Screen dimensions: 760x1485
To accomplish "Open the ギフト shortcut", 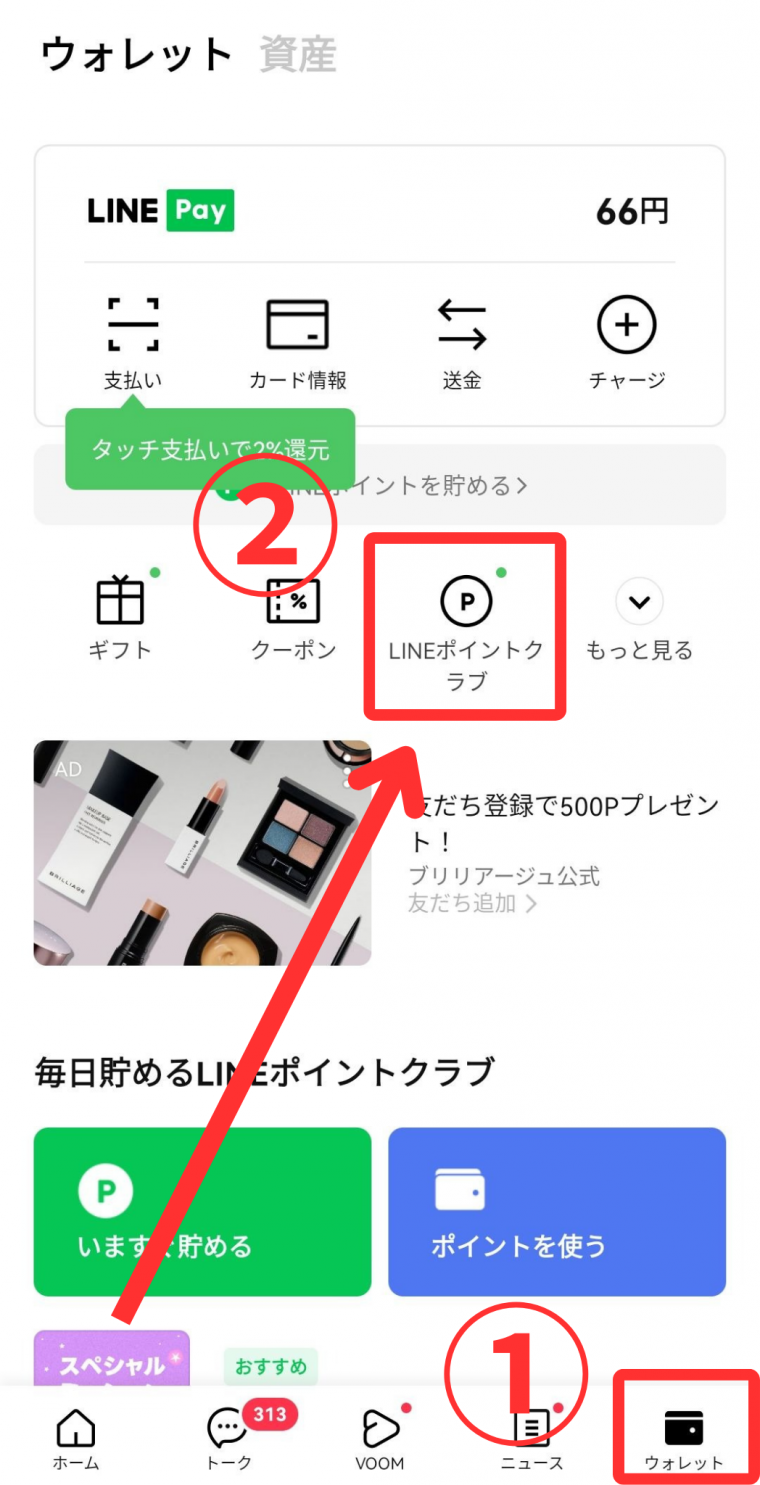I will pos(120,616).
